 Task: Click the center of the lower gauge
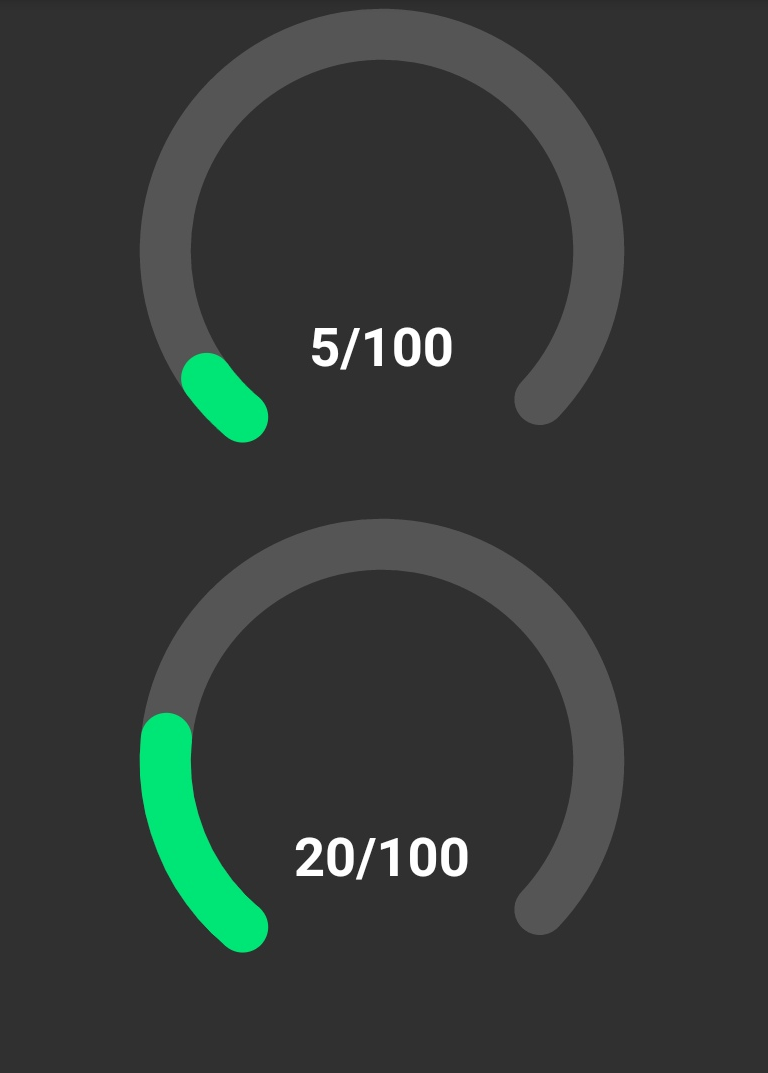[x=380, y=760]
